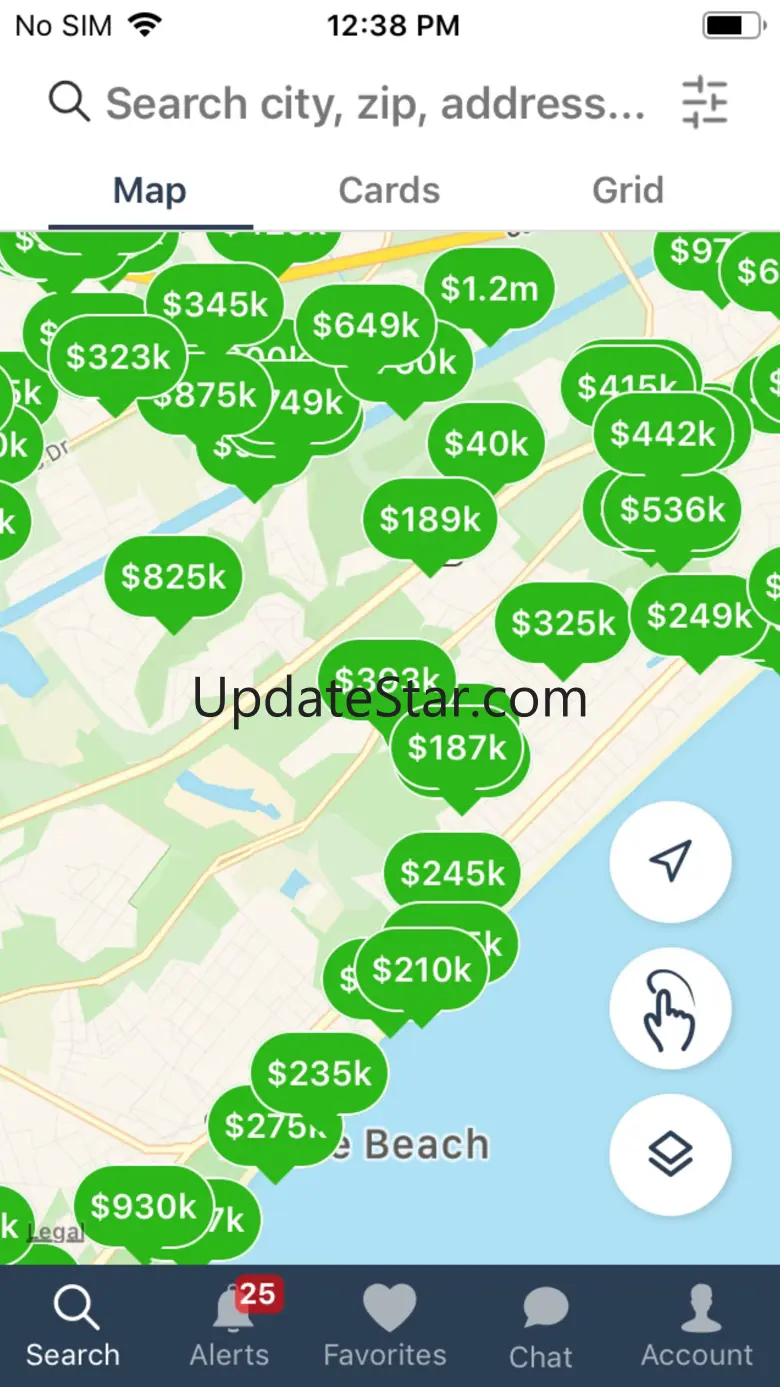The image size is (780, 1387).
Task: Open the map layers button
Action: 670,1155
